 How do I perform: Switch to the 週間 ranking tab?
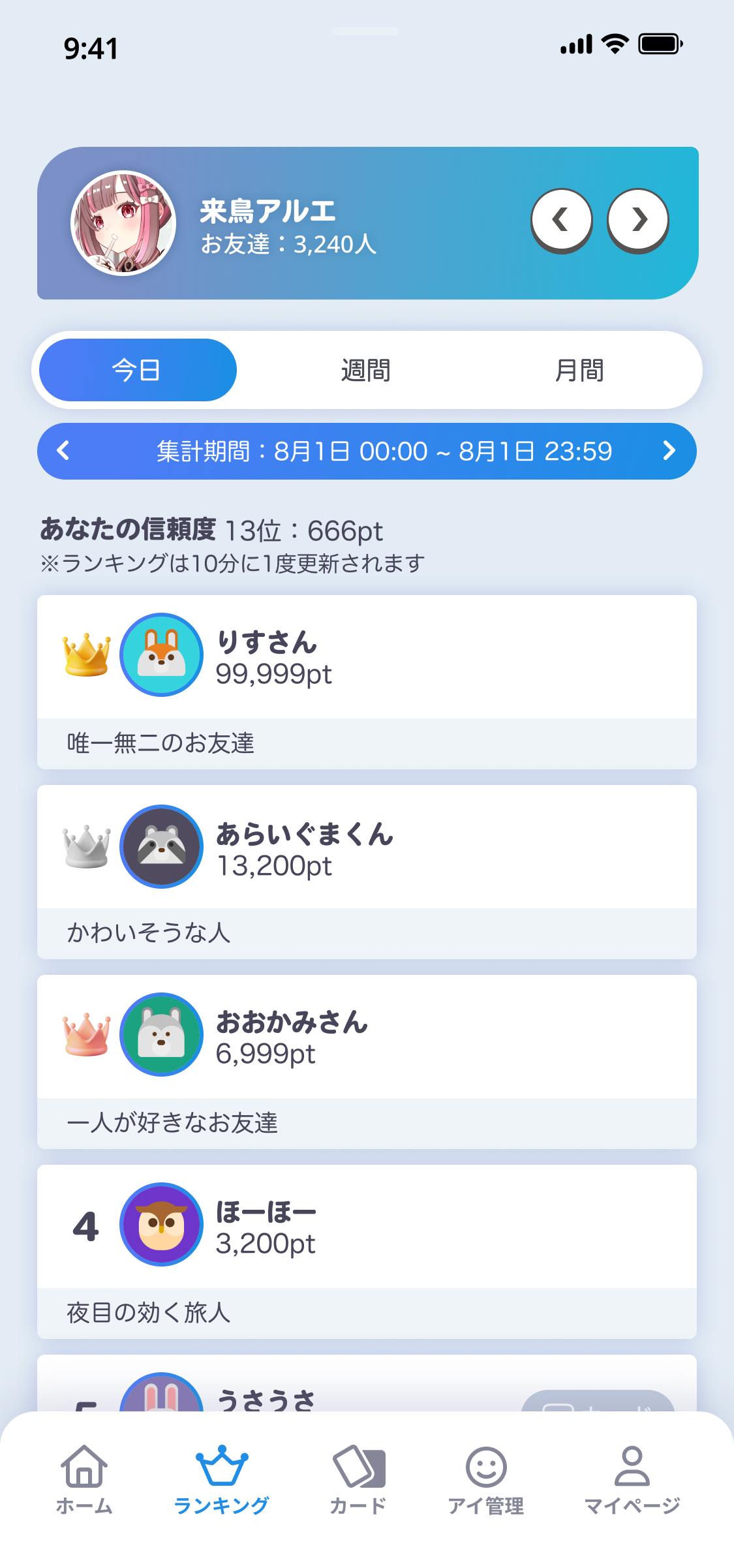point(365,371)
